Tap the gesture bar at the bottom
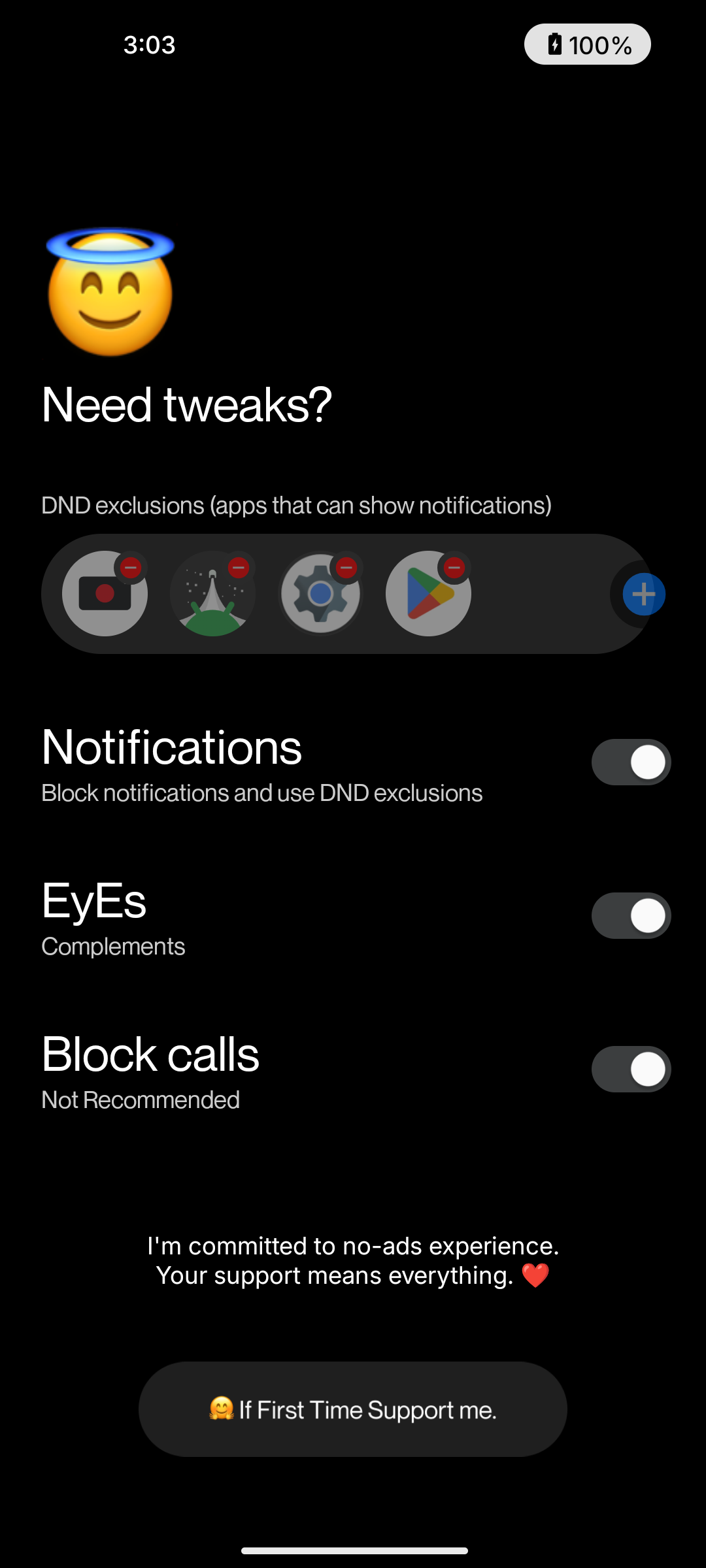 pyautogui.click(x=353, y=1549)
